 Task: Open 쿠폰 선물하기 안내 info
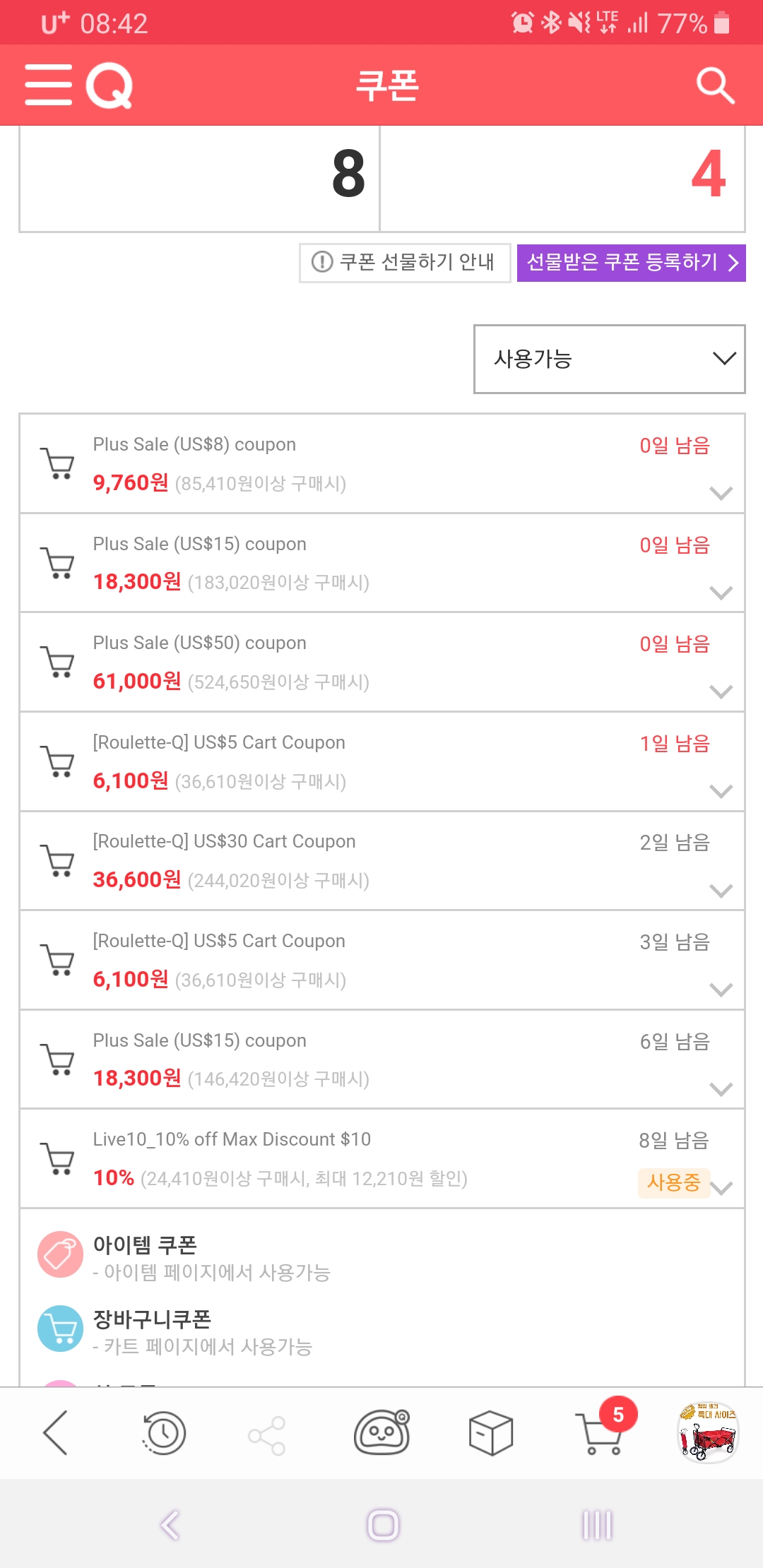pos(404,263)
